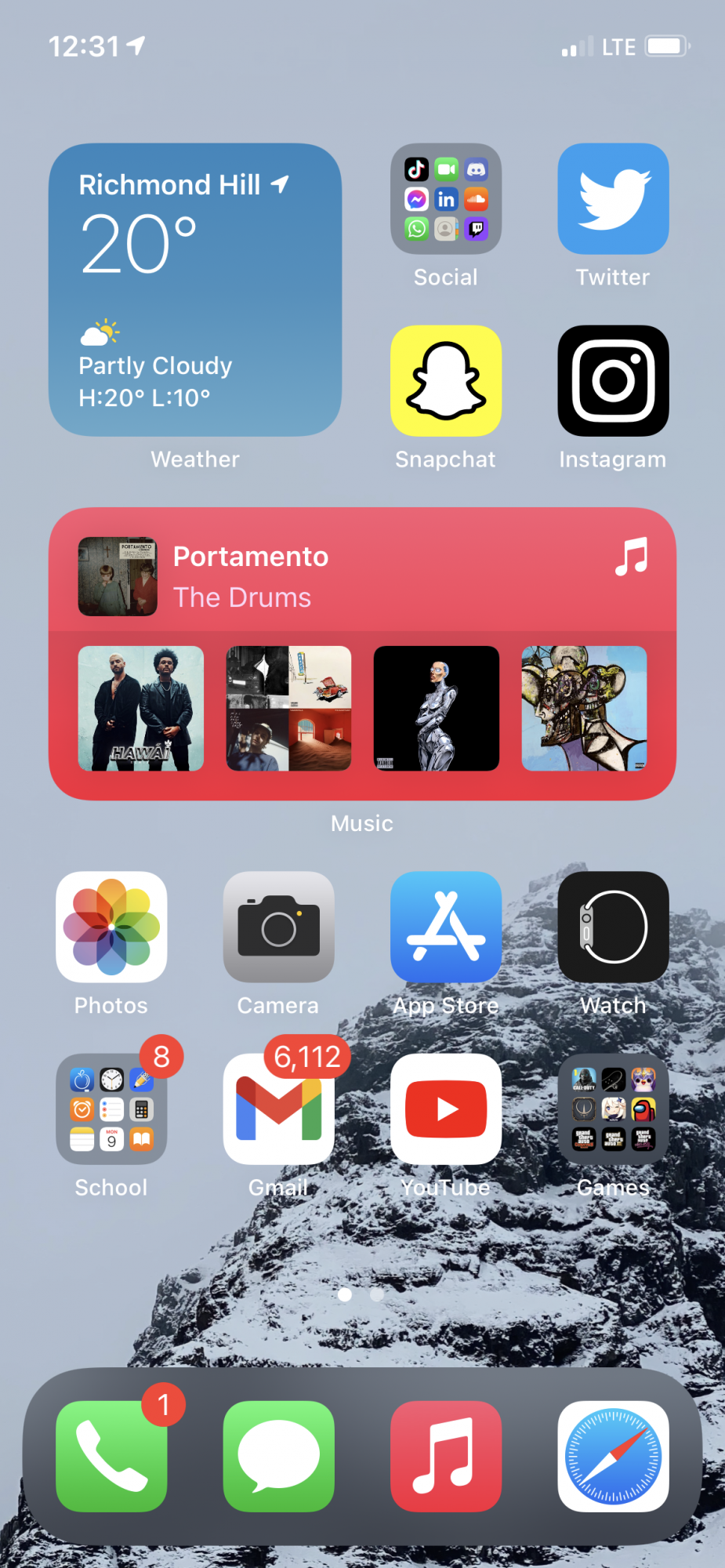Open the Richmond Hill weather widget

coord(195,289)
